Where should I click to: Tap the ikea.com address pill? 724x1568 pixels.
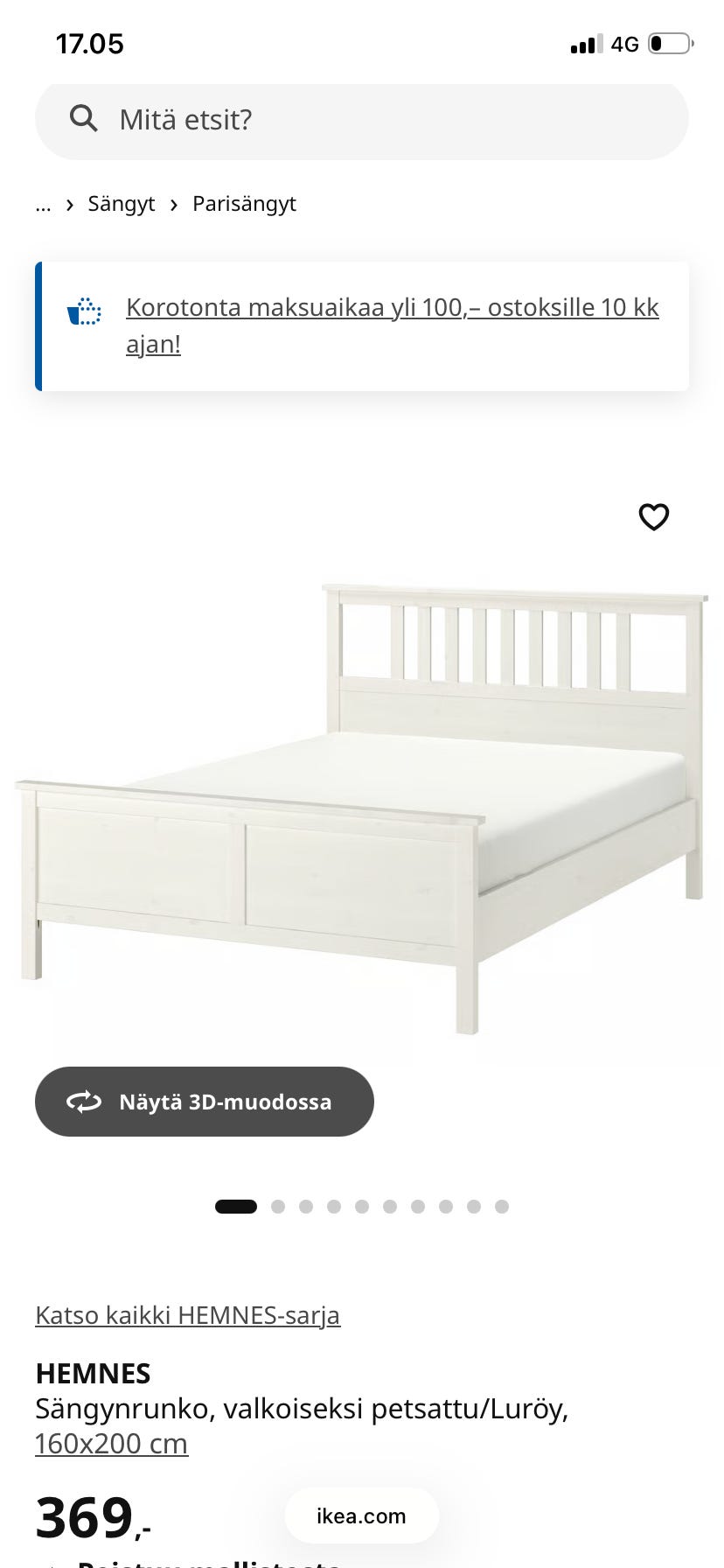(x=361, y=1516)
